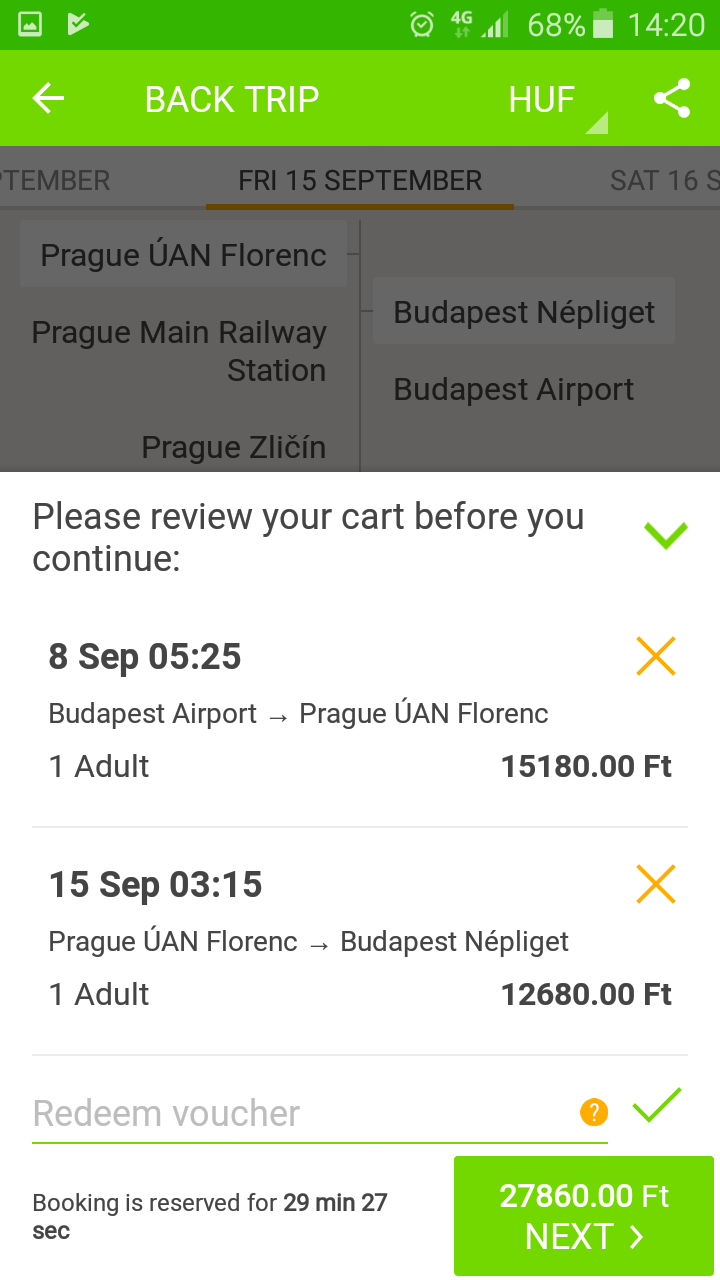Collapse the cart review panel
Viewport: 720px width, 1280px height.
tap(666, 536)
